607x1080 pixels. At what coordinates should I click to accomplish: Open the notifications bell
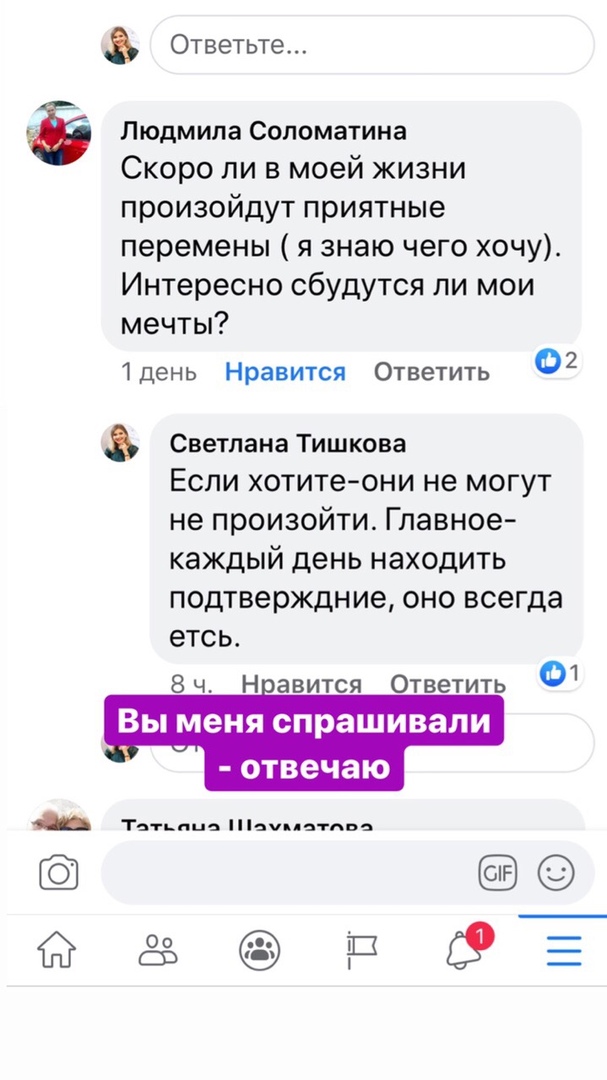(466, 949)
